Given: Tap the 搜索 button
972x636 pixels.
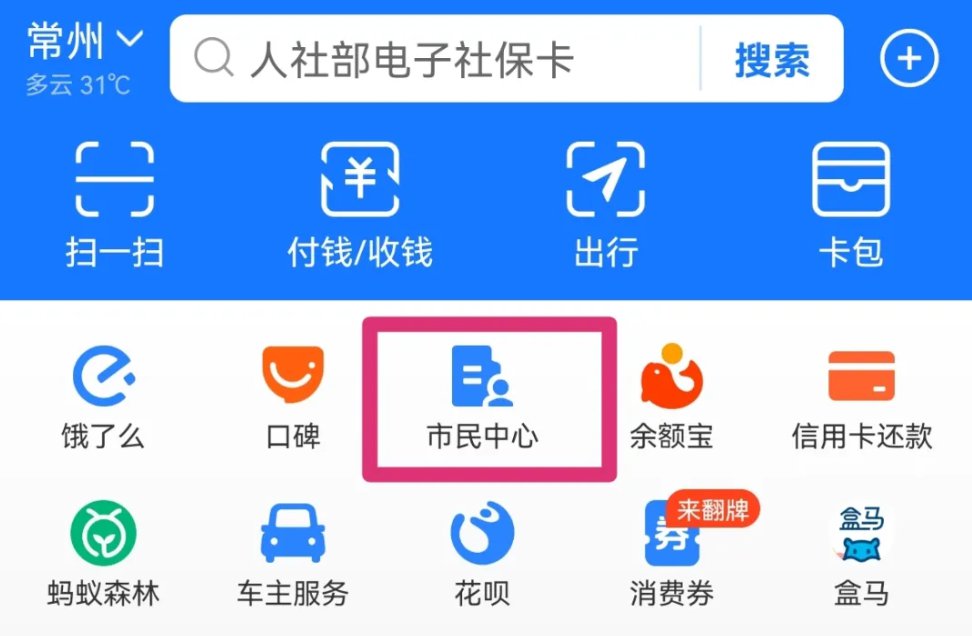Looking at the screenshot, I should pos(772,59).
